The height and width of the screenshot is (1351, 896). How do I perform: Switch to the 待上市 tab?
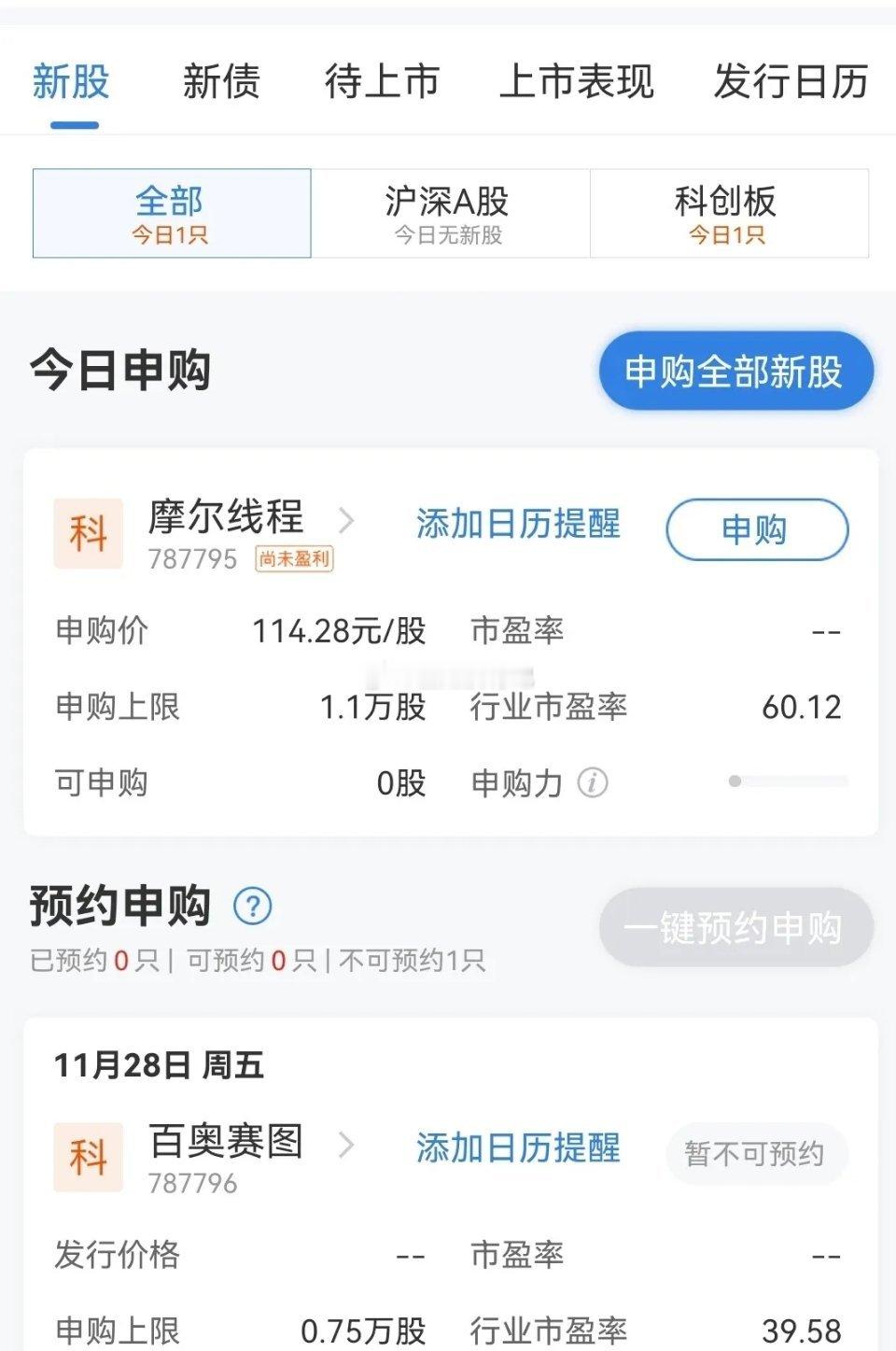coord(381,83)
